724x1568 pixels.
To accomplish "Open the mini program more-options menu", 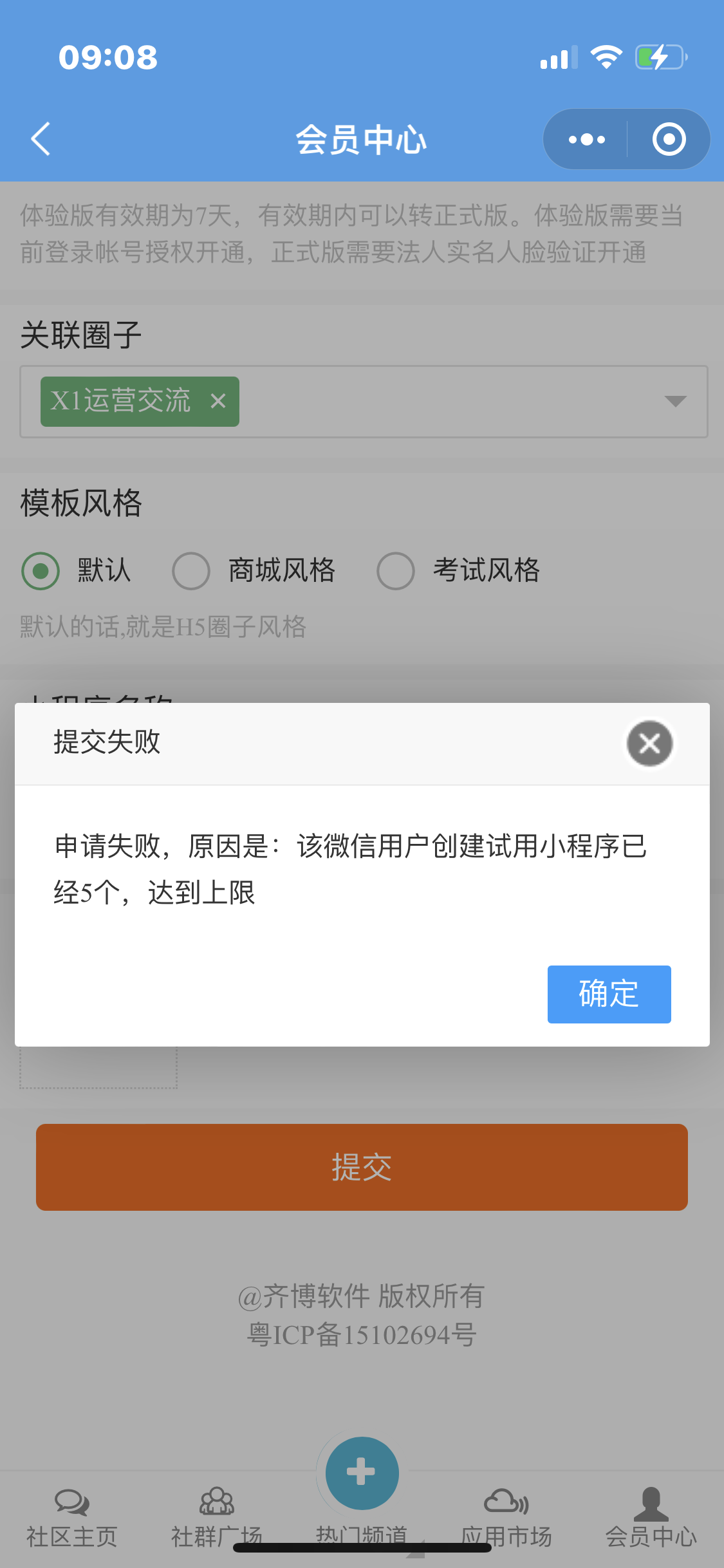I will (586, 139).
